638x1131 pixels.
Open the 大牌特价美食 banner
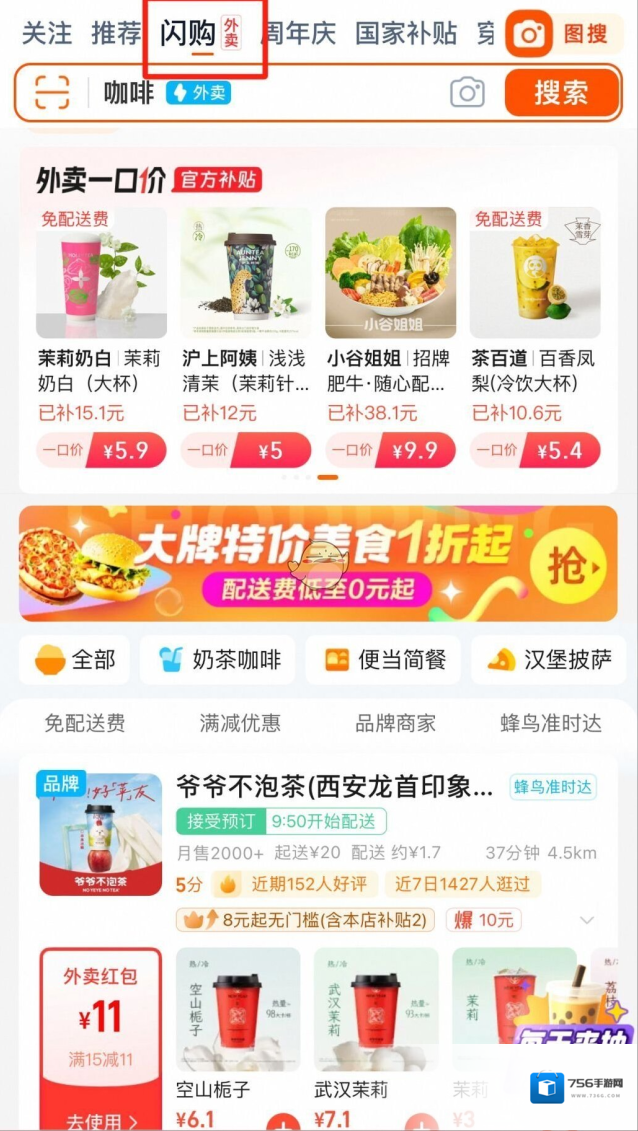[x=318, y=564]
